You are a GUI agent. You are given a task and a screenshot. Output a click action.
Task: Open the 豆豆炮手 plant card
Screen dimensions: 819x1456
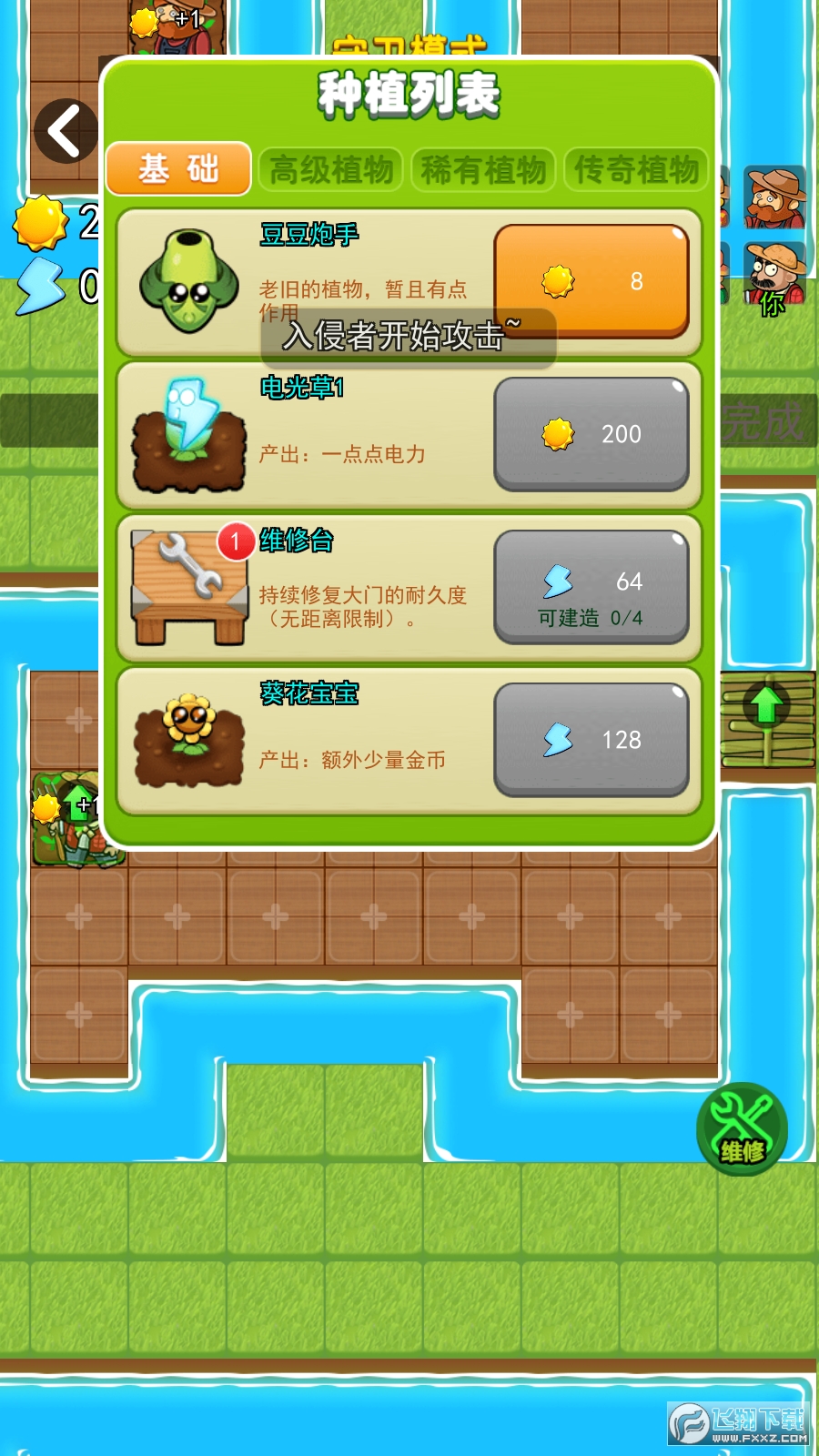(x=190, y=280)
